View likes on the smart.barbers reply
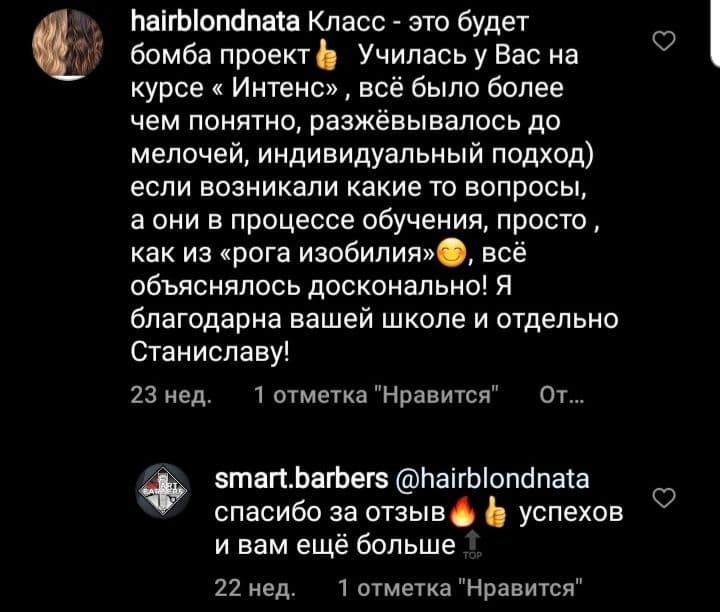The width and height of the screenshot is (720, 612). (x=460, y=587)
